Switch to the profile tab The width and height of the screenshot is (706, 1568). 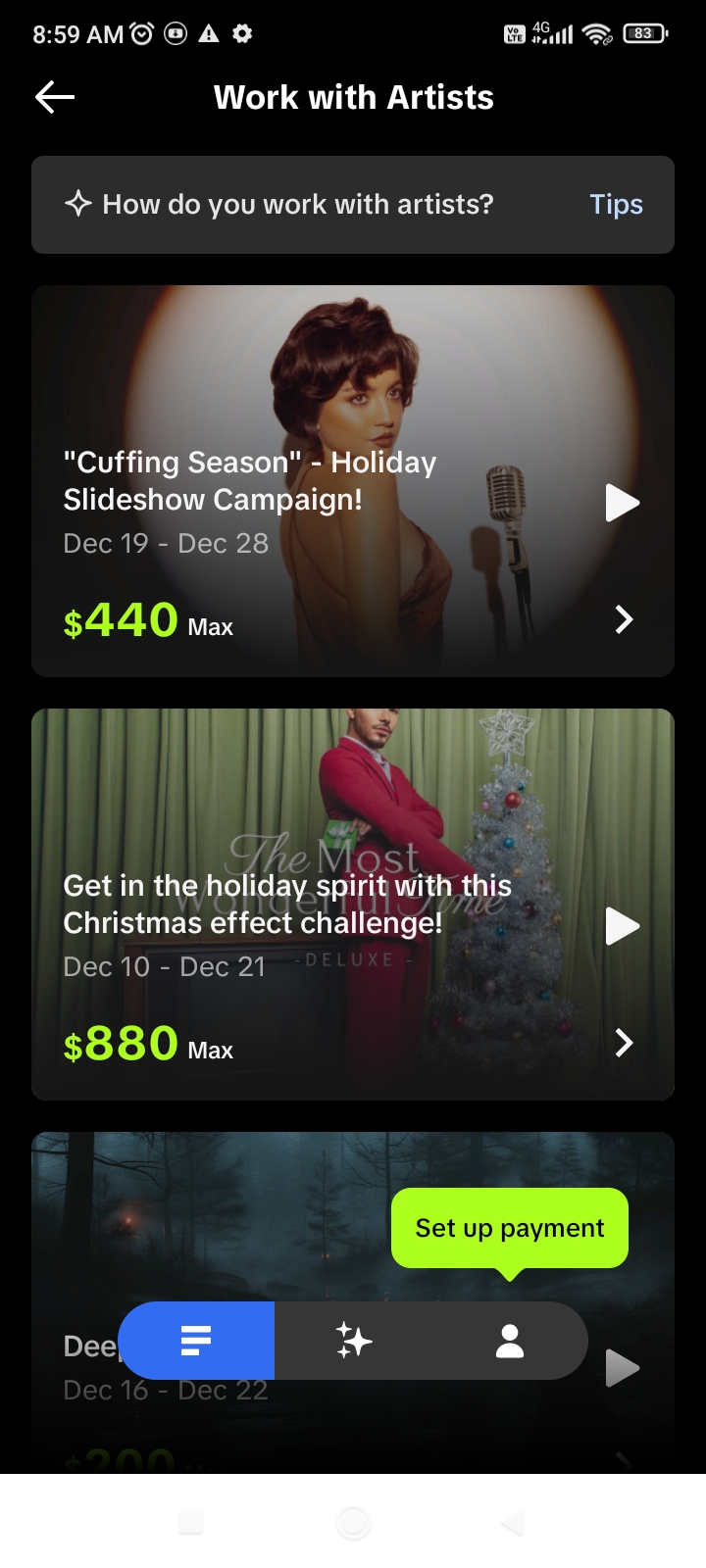click(510, 1341)
